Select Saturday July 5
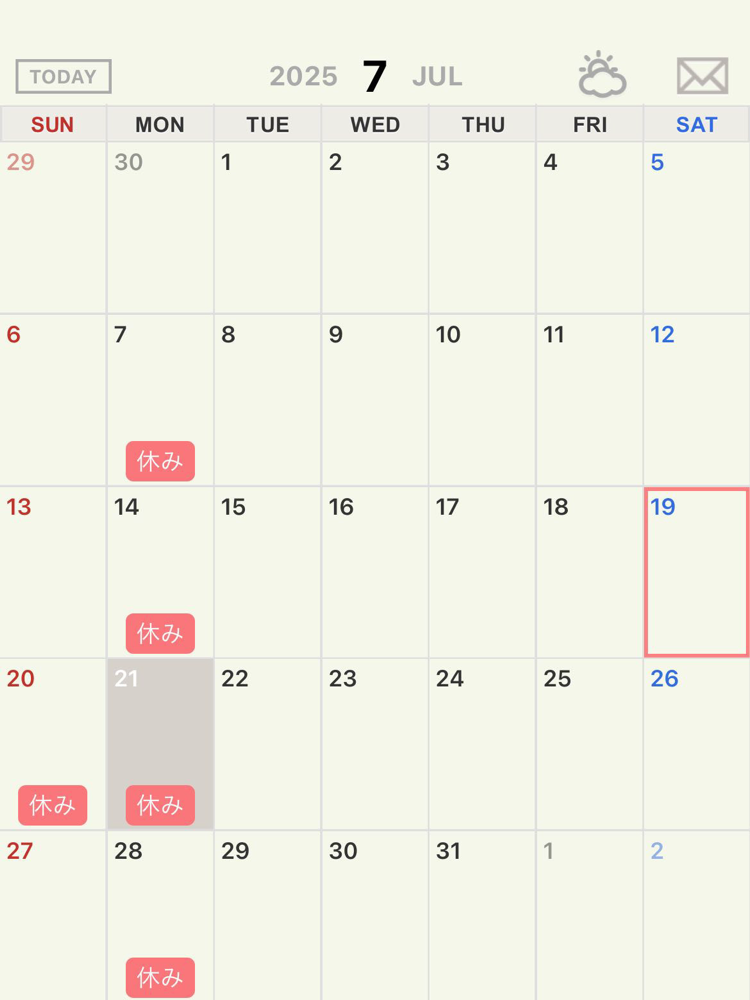Image resolution: width=750 pixels, height=1000 pixels. coord(697,228)
